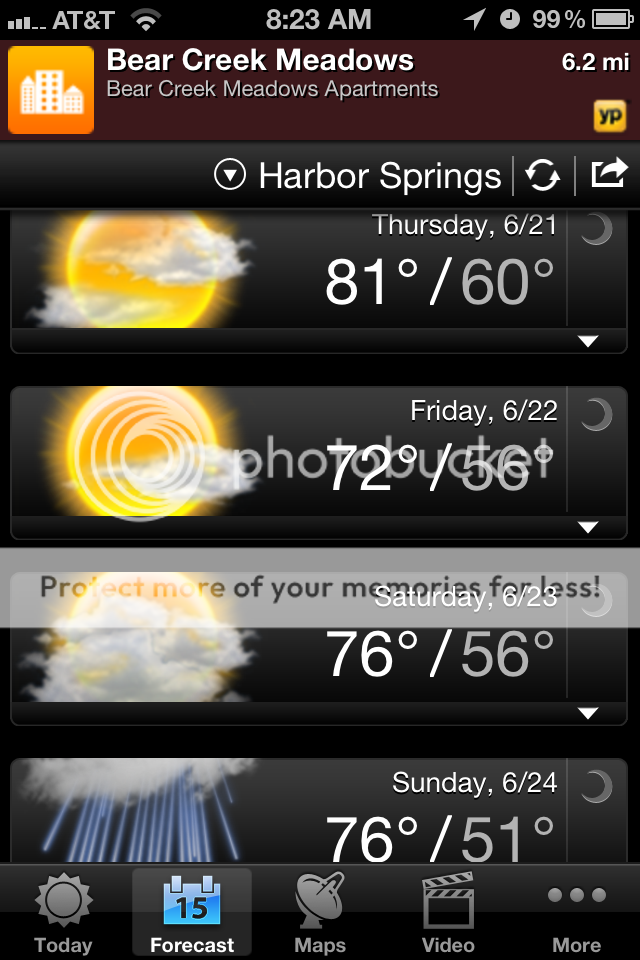
Task: Share the forecast
Action: (x=608, y=174)
